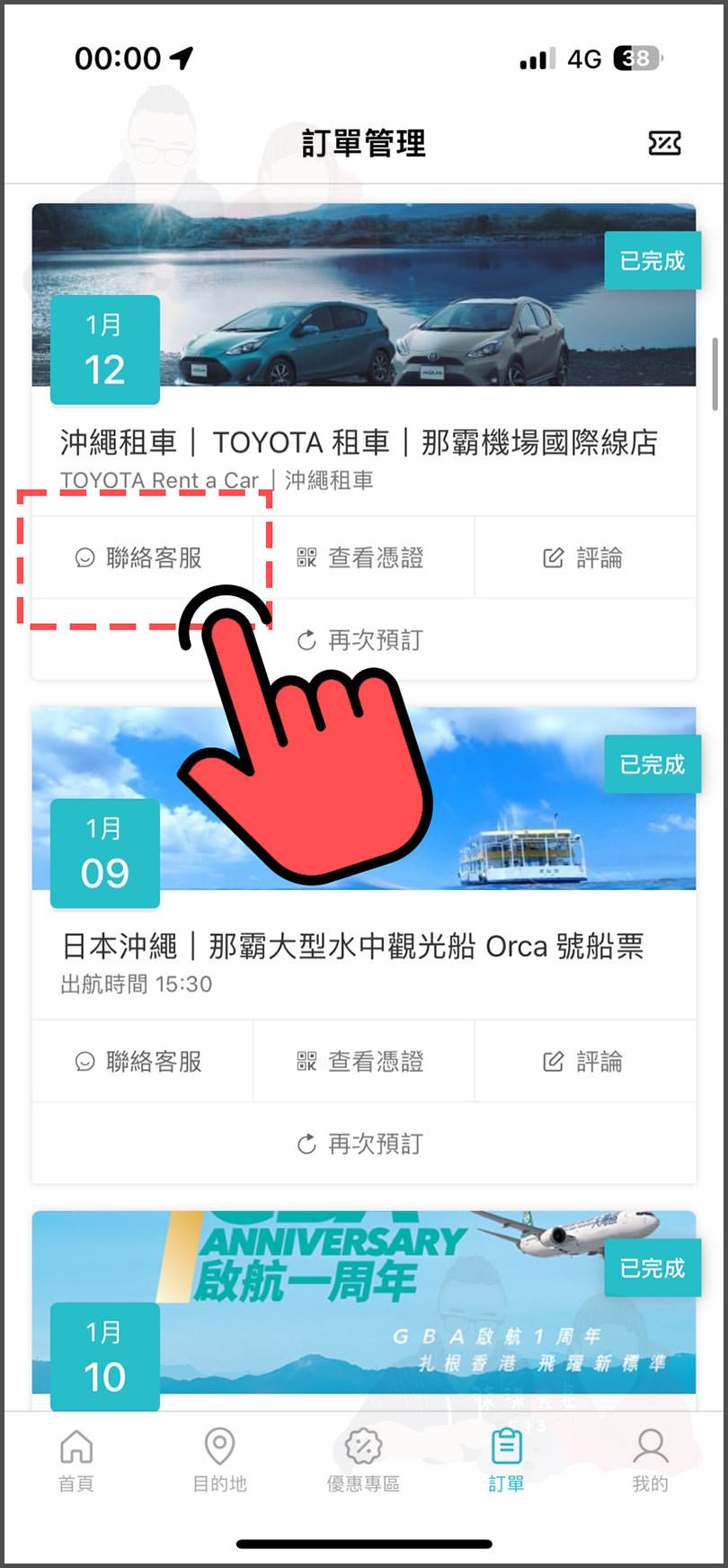The height and width of the screenshot is (1568, 728).
Task: Switch to the 目的地 tab
Action: [x=219, y=1461]
